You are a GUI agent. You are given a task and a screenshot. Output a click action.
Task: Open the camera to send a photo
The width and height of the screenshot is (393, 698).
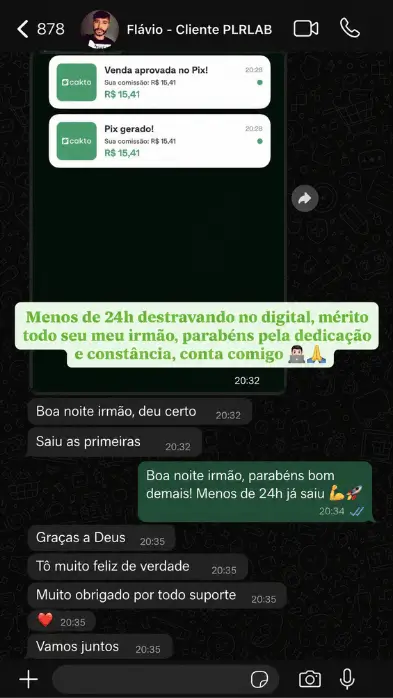[310, 679]
